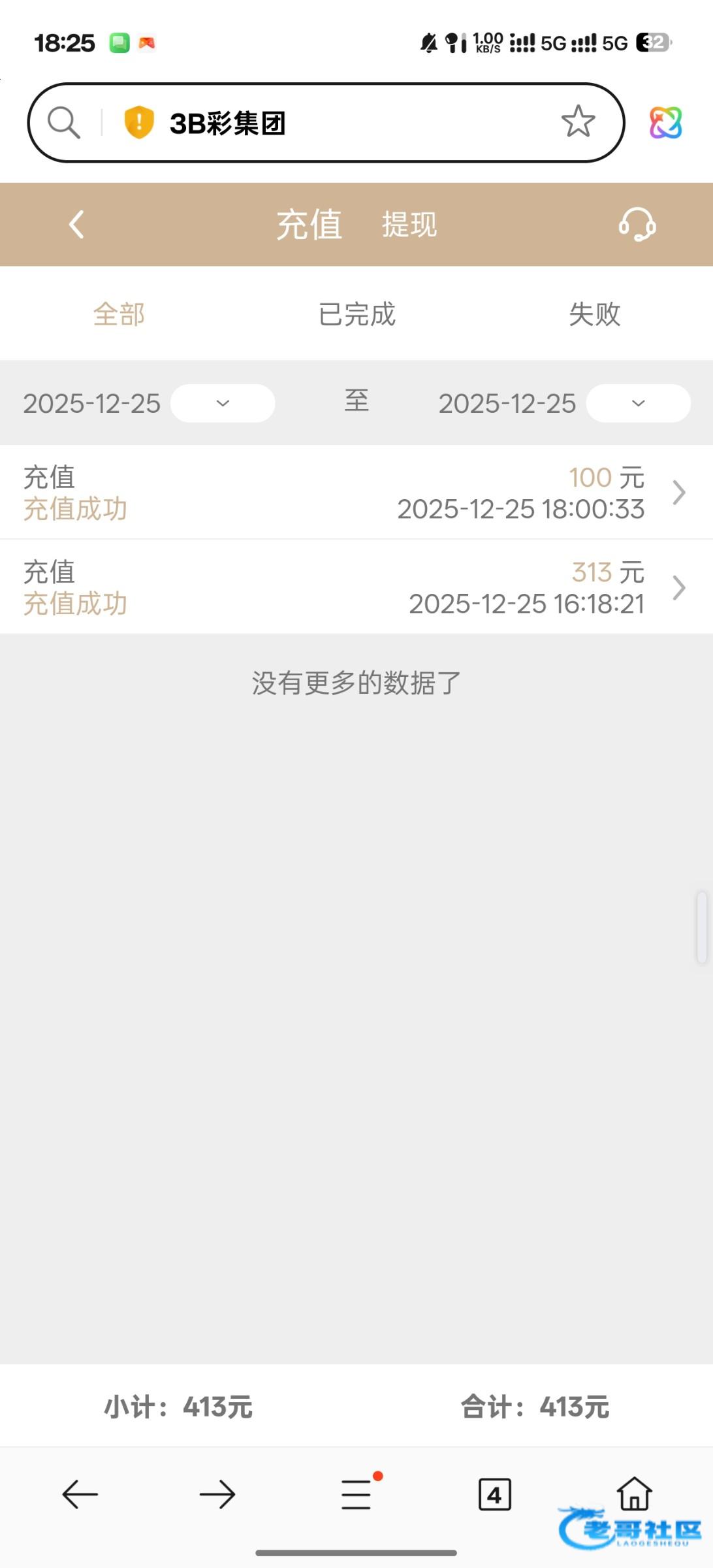Tap the security warning shield icon
Screen dimensions: 713x1568
pyautogui.click(x=139, y=122)
